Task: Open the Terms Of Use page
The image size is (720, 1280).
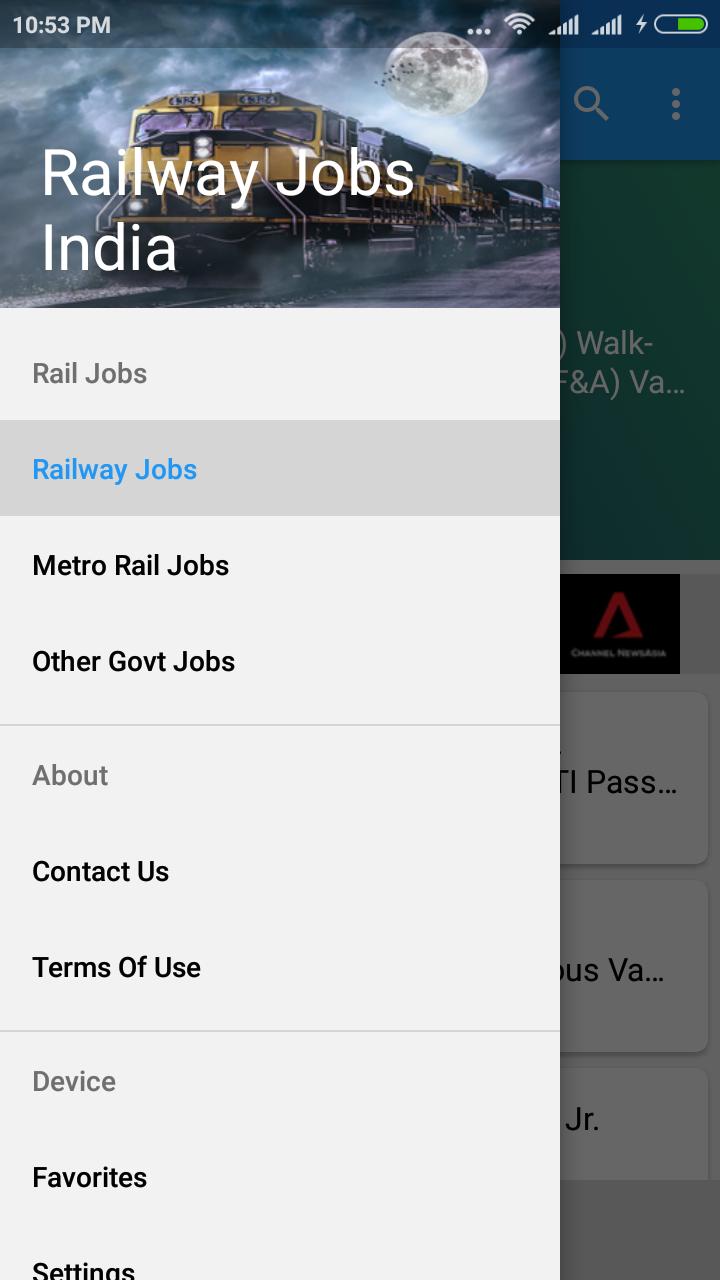Action: pos(116,967)
